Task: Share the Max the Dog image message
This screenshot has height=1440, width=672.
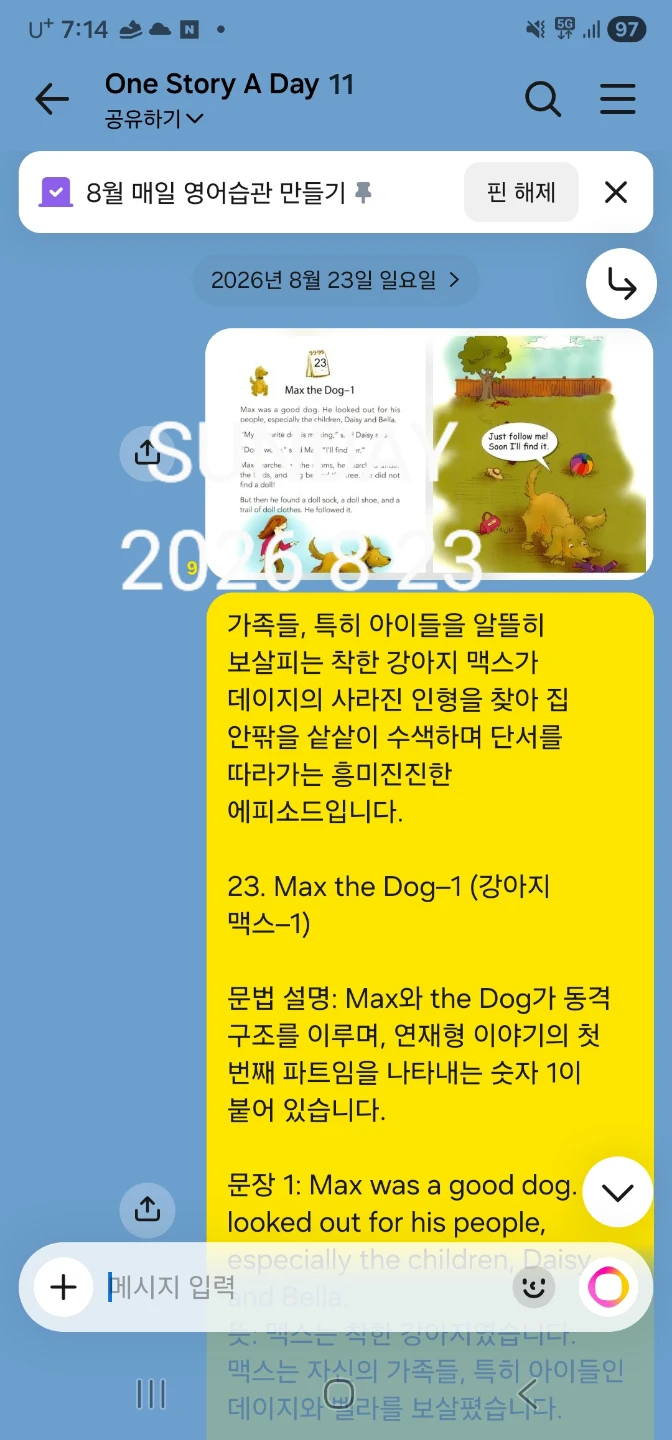Action: 147,452
